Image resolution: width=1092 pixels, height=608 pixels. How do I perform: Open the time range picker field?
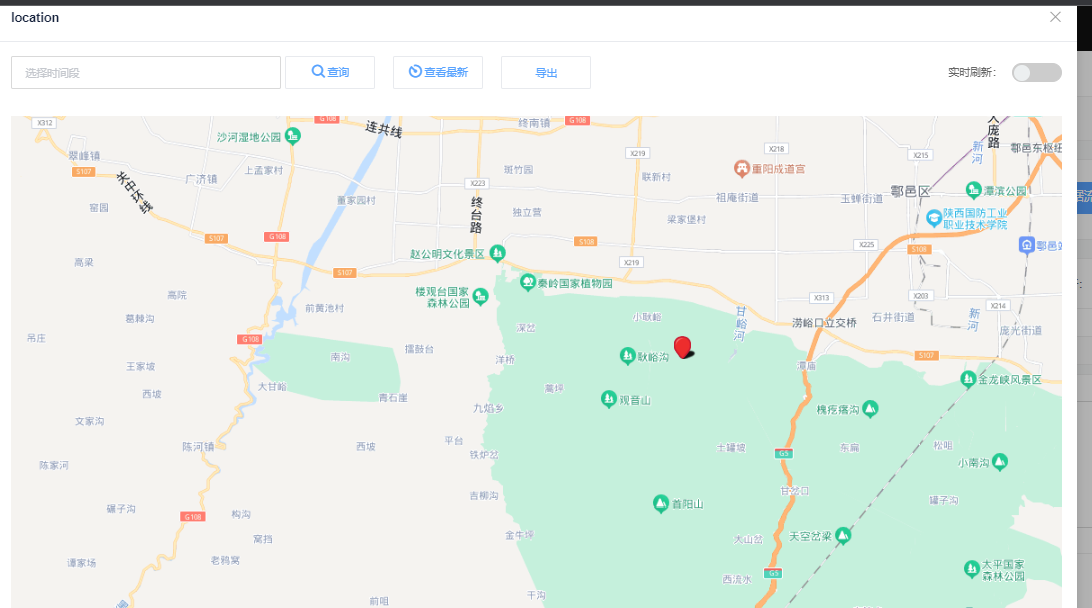(146, 72)
